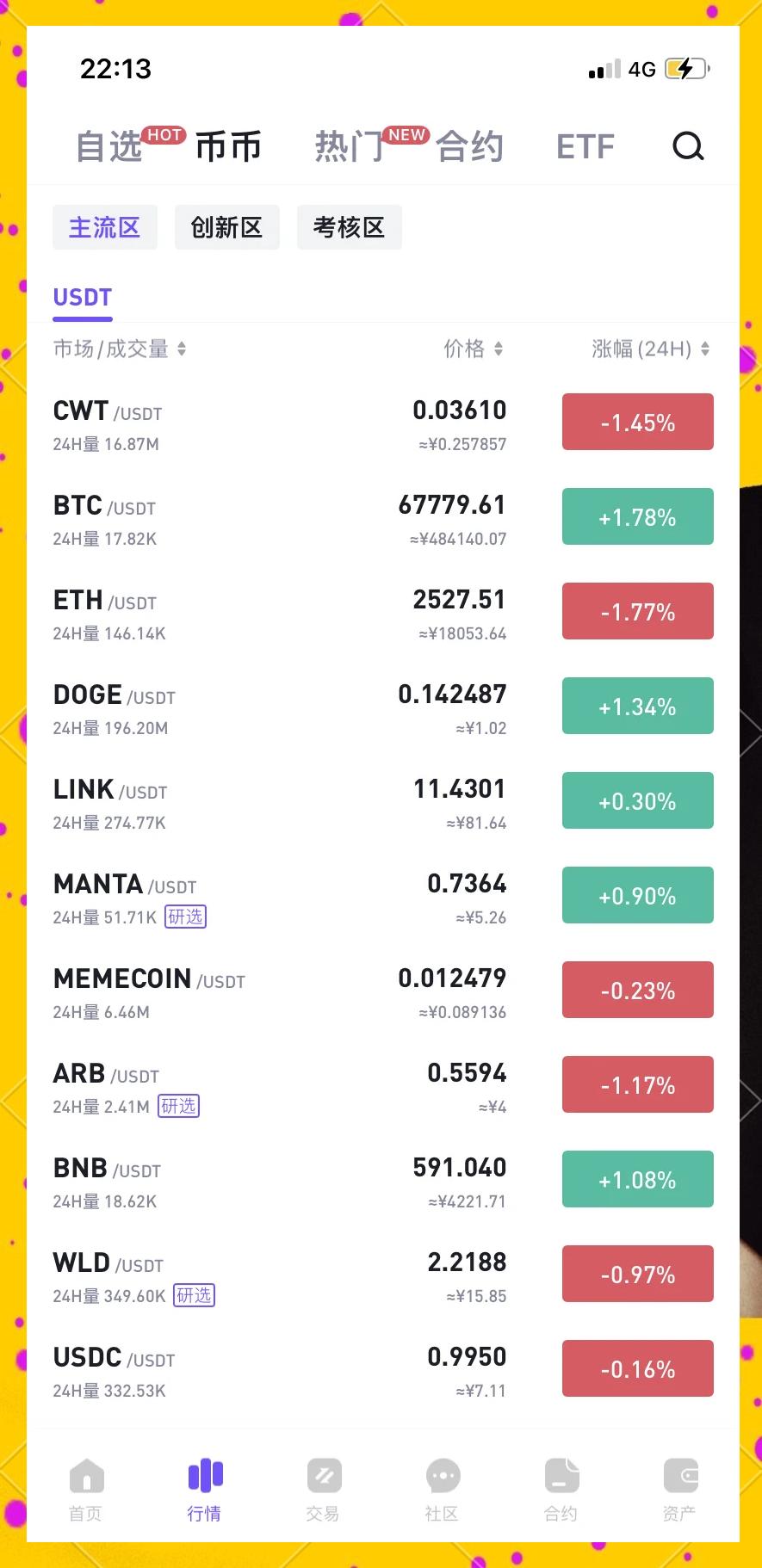Screen dimensions: 762x1568
Task: Open search with the magnifier icon
Action: (688, 147)
